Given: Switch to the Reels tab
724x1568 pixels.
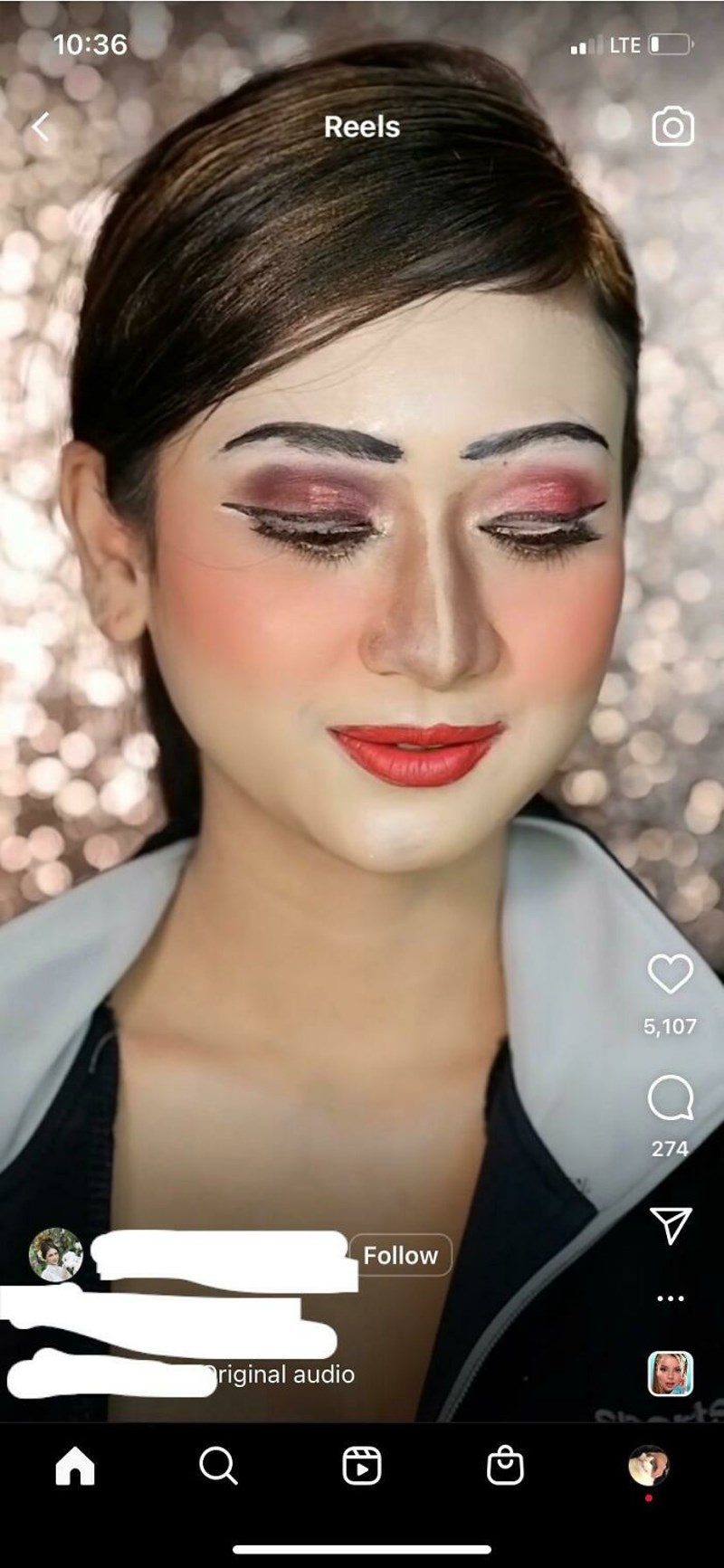Looking at the screenshot, I should pyautogui.click(x=361, y=1465).
